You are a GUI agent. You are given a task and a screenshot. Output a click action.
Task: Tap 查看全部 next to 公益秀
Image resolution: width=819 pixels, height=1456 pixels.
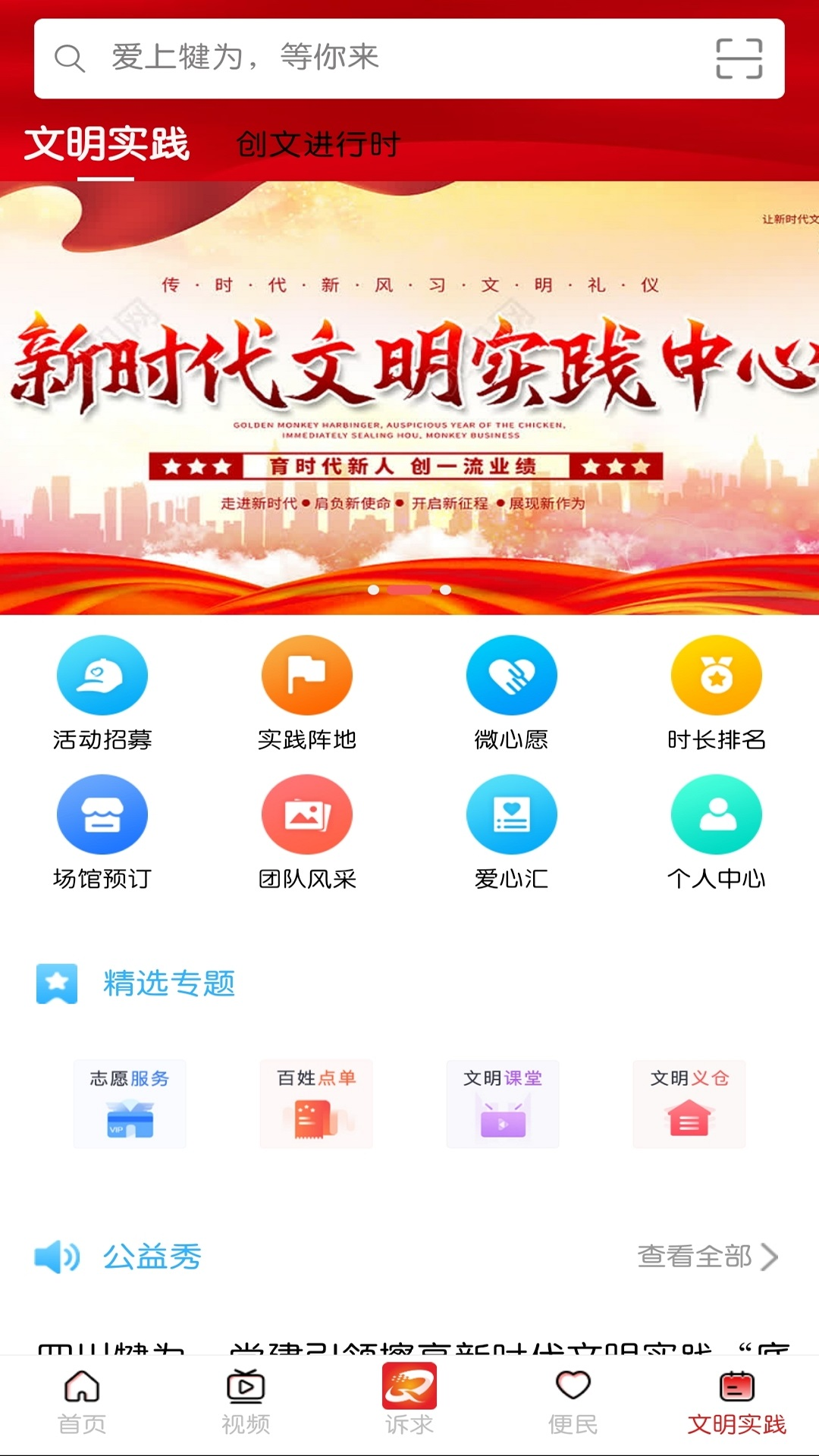(708, 1257)
